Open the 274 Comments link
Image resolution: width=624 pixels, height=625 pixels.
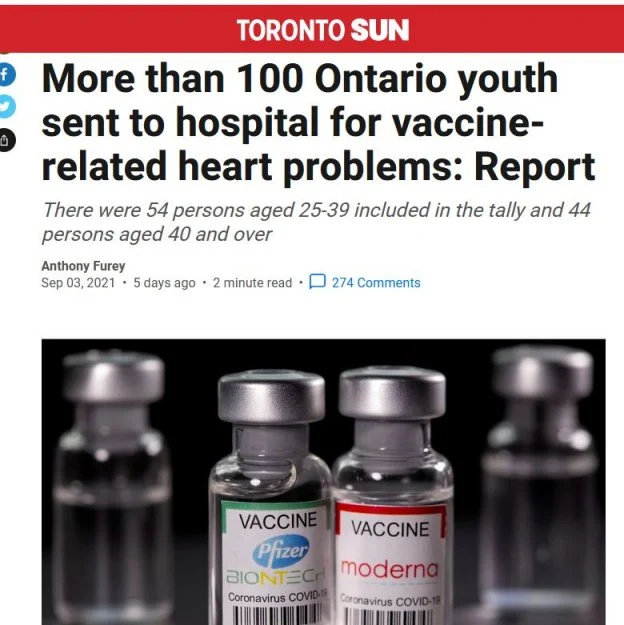point(365,282)
